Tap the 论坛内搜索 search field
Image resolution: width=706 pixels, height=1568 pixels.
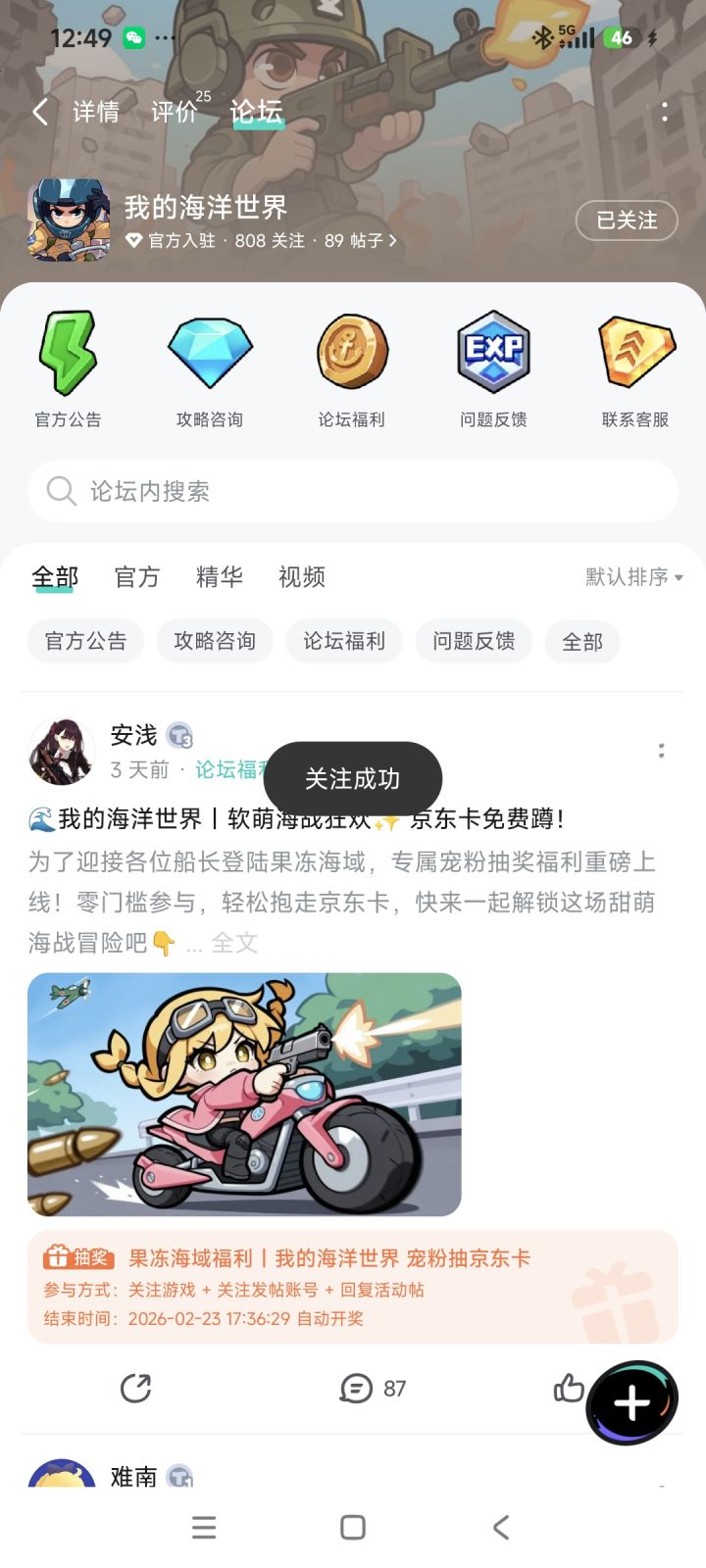[353, 492]
